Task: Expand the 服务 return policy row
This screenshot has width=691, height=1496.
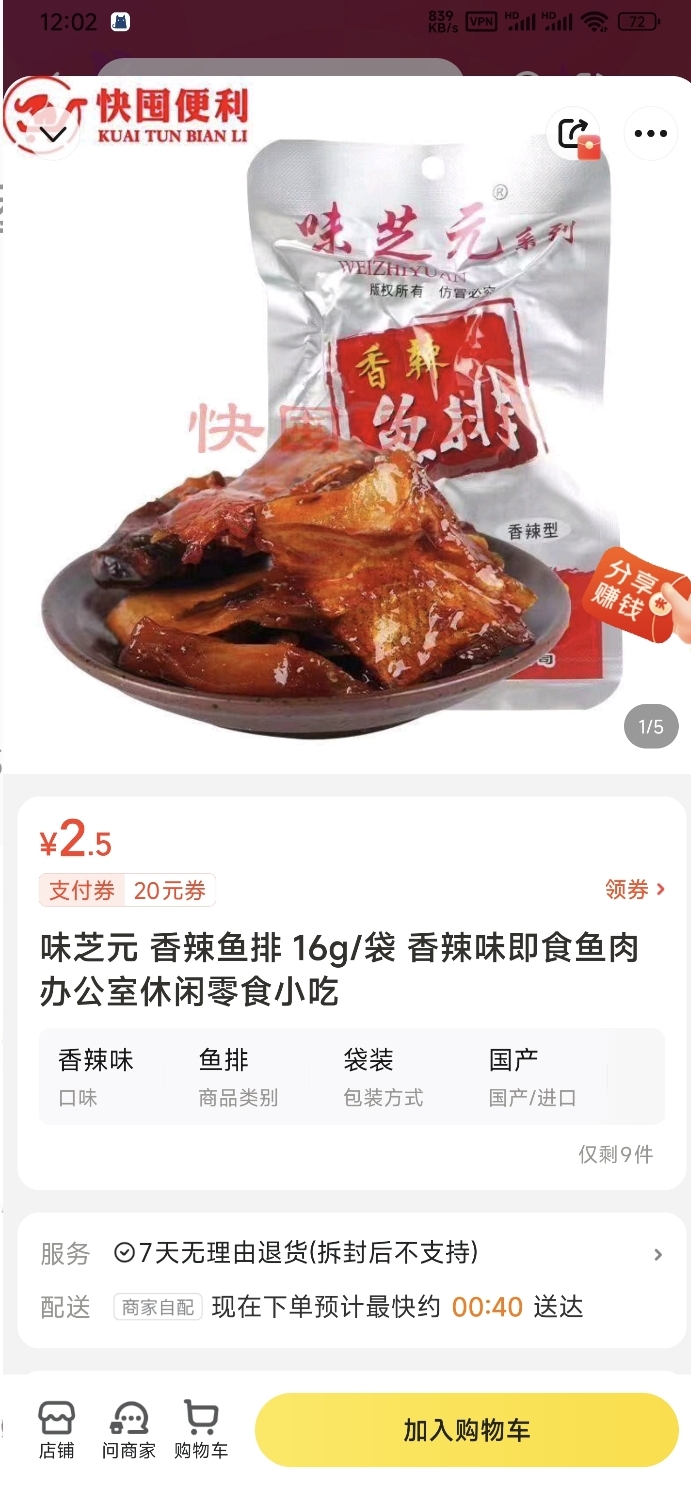Action: click(656, 1254)
